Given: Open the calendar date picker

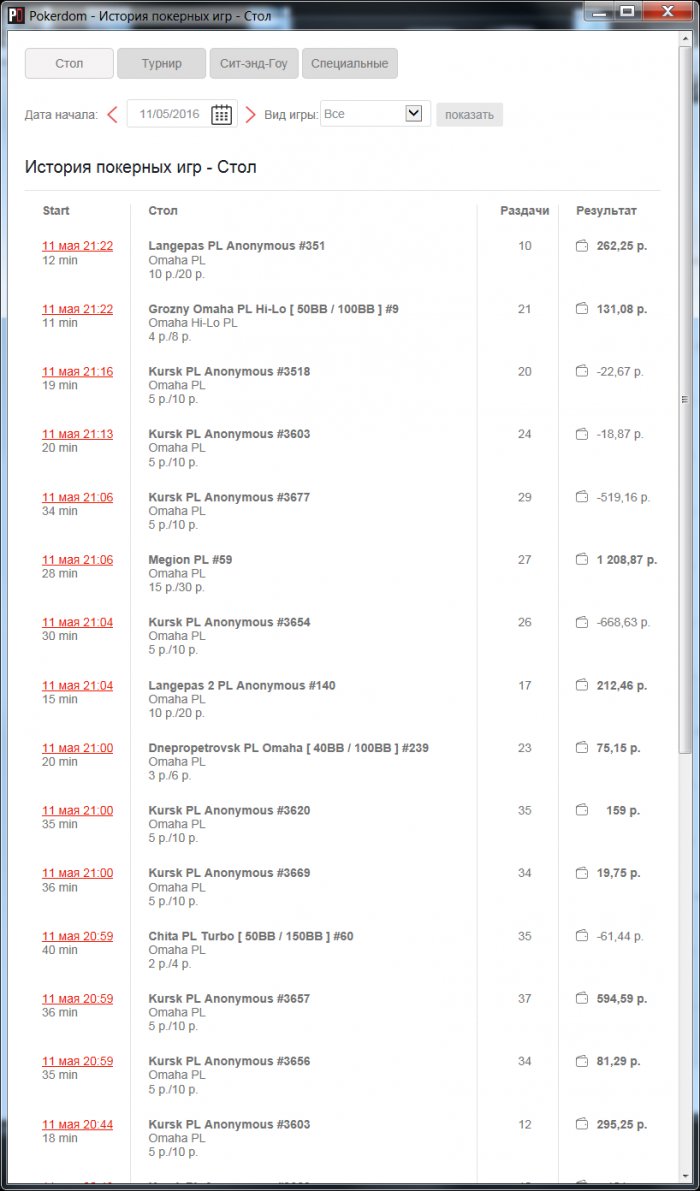Looking at the screenshot, I should (221, 114).
